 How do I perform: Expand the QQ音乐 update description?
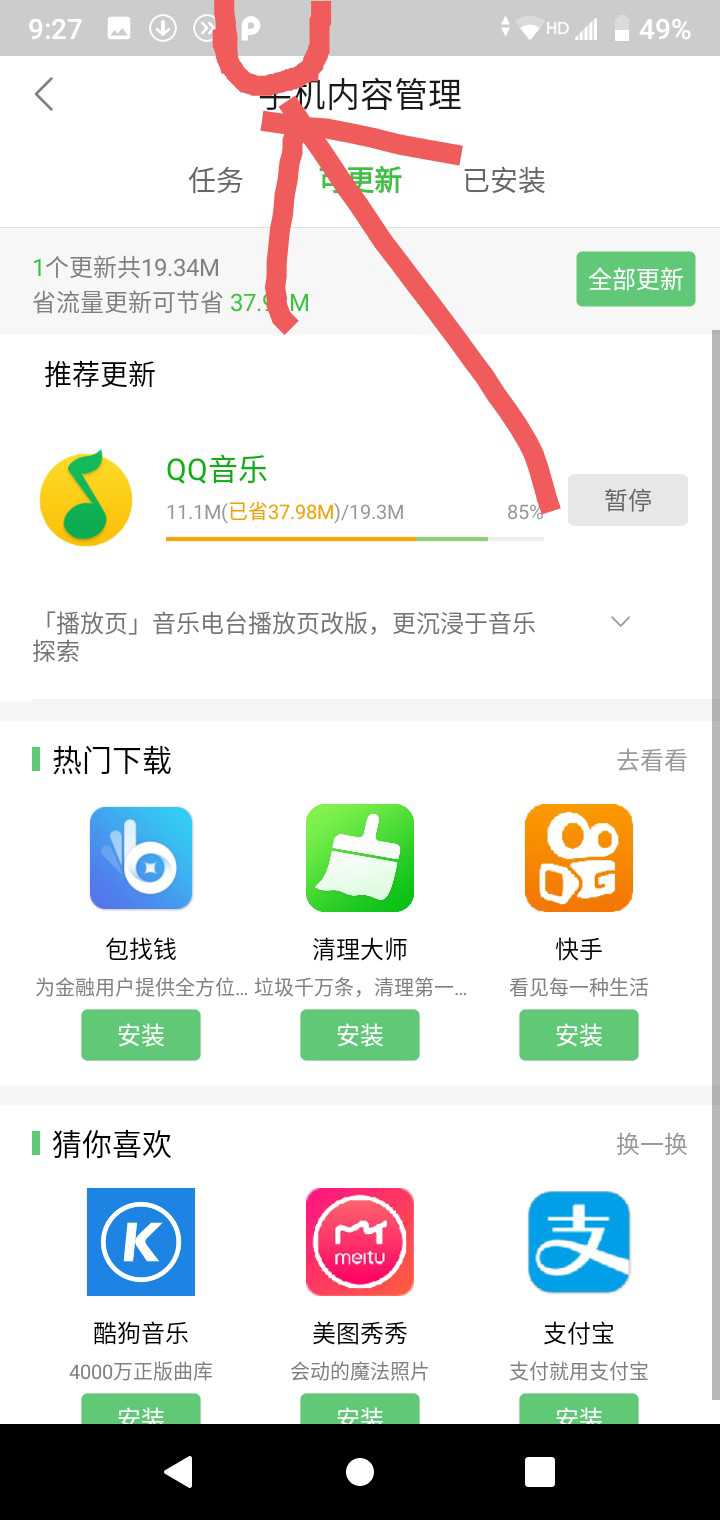620,622
